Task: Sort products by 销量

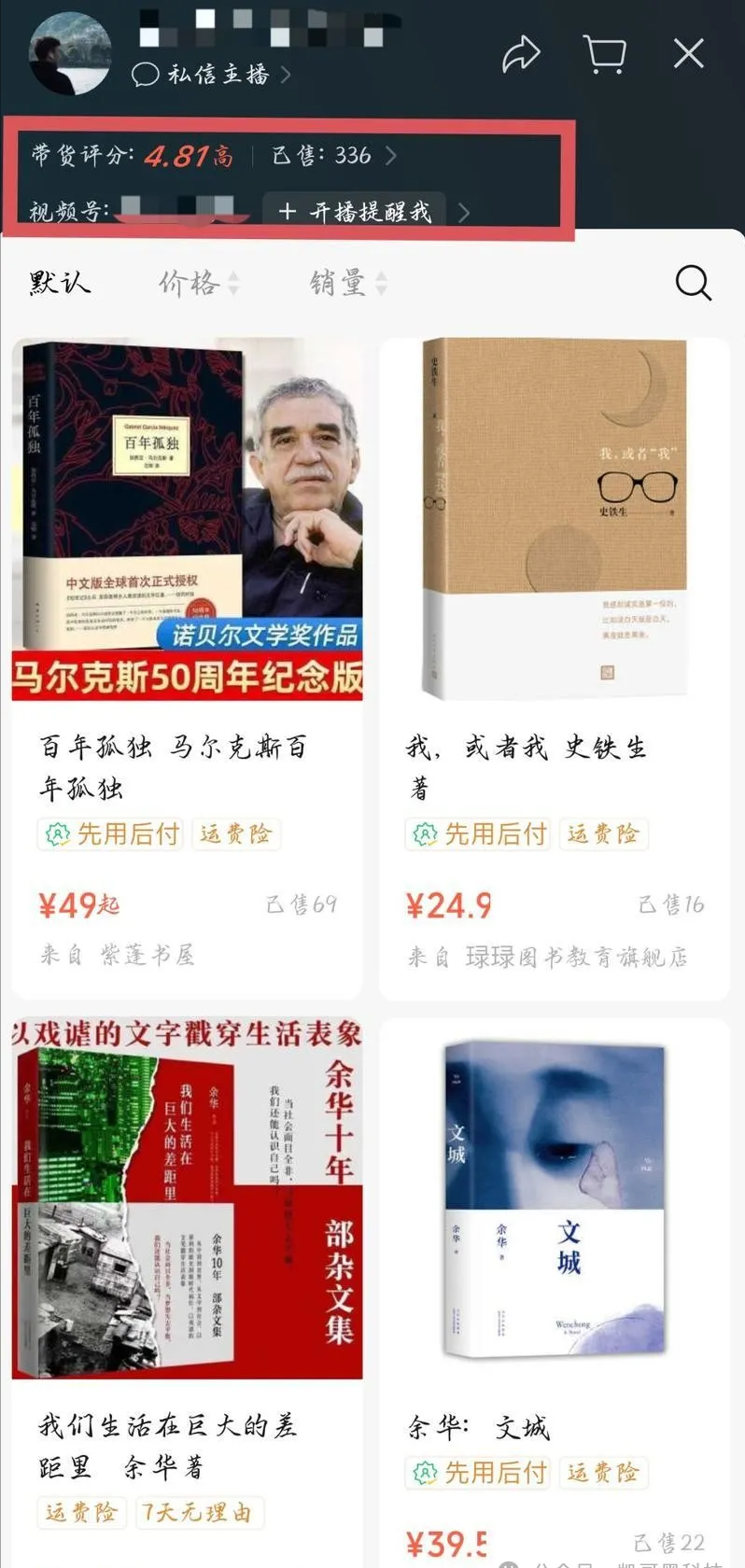Action: click(347, 282)
